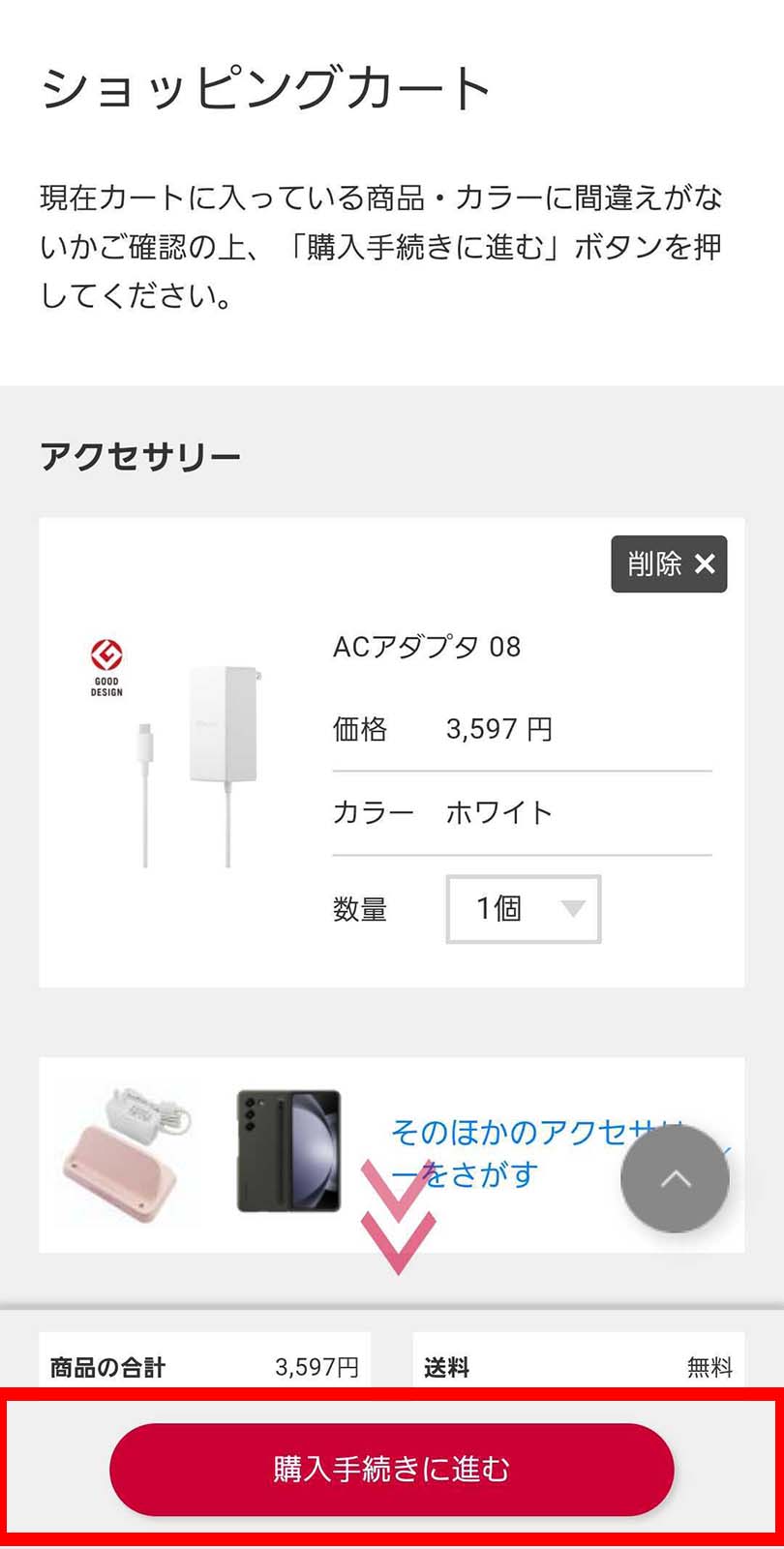The width and height of the screenshot is (784, 1549).
Task: Tap the scroll-to-top arrow button
Action: tap(675, 1178)
